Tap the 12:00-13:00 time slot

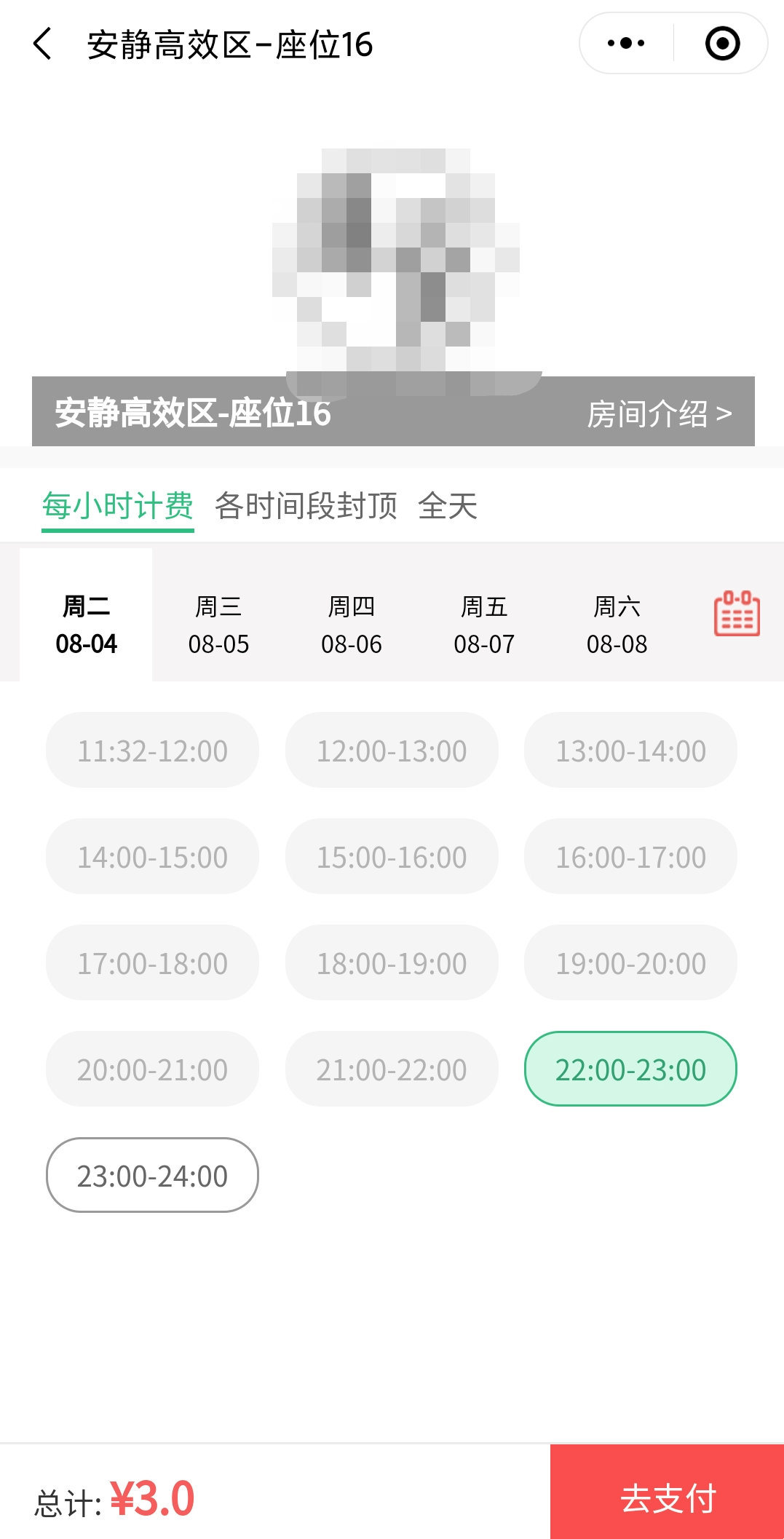tap(391, 749)
